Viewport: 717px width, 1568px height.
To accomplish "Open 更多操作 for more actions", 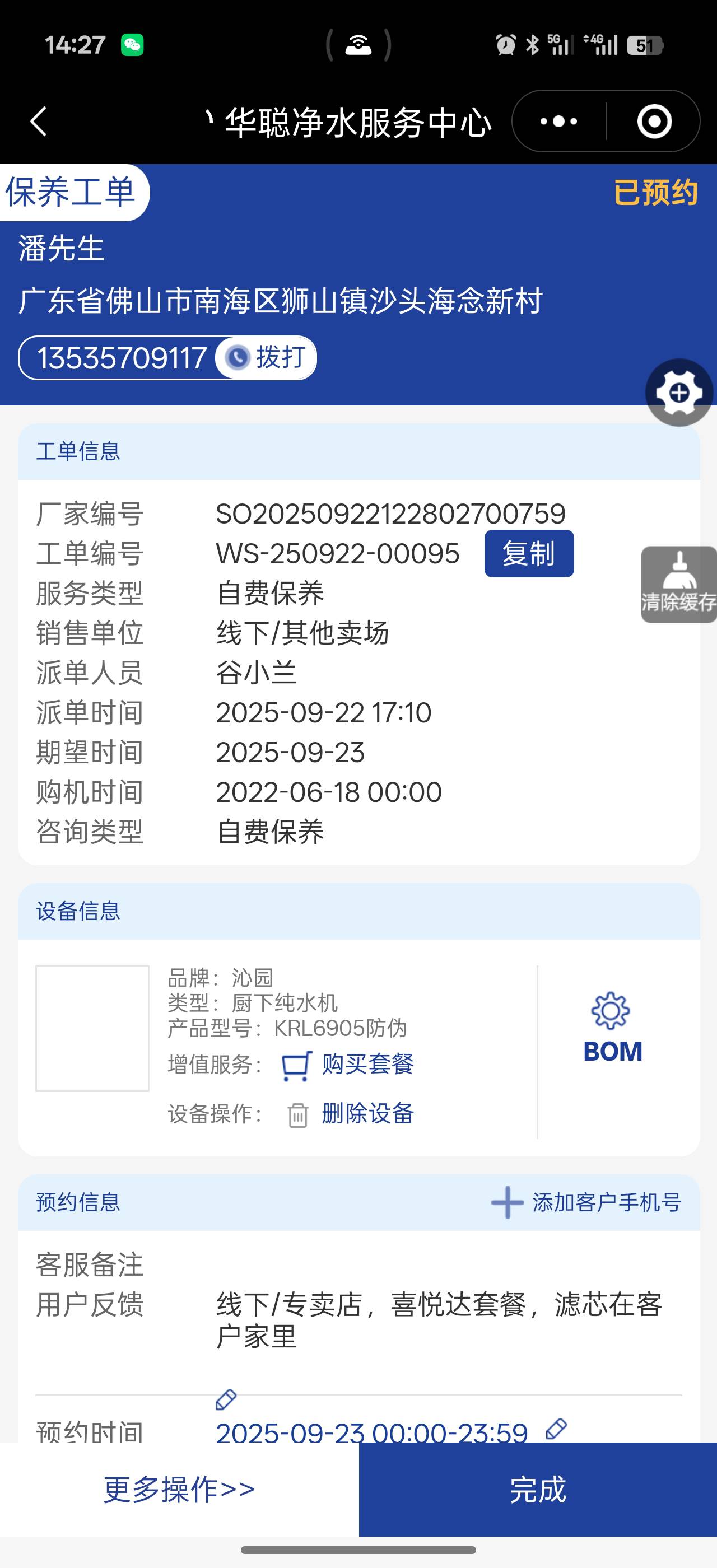I will click(x=179, y=1489).
